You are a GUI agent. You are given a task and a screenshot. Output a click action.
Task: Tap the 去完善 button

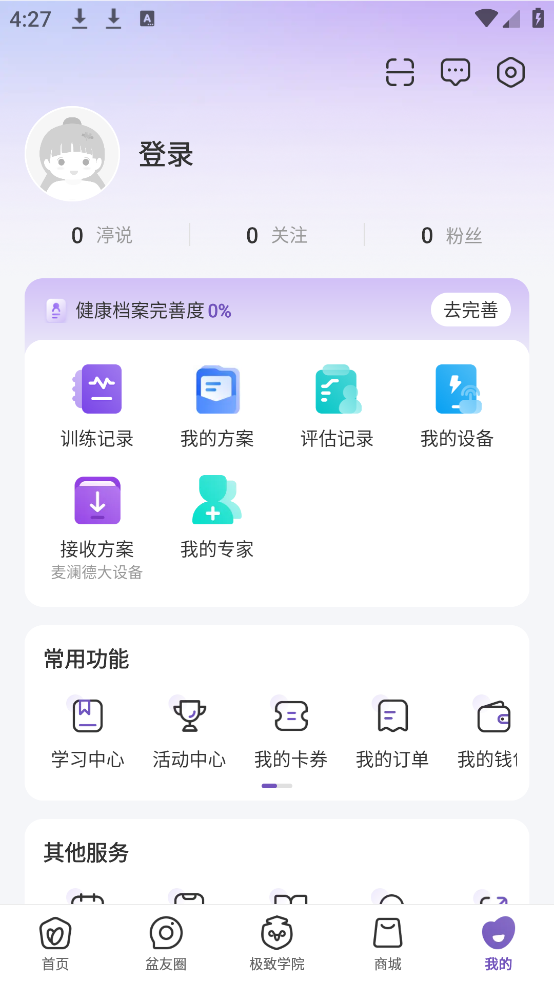coord(471,310)
